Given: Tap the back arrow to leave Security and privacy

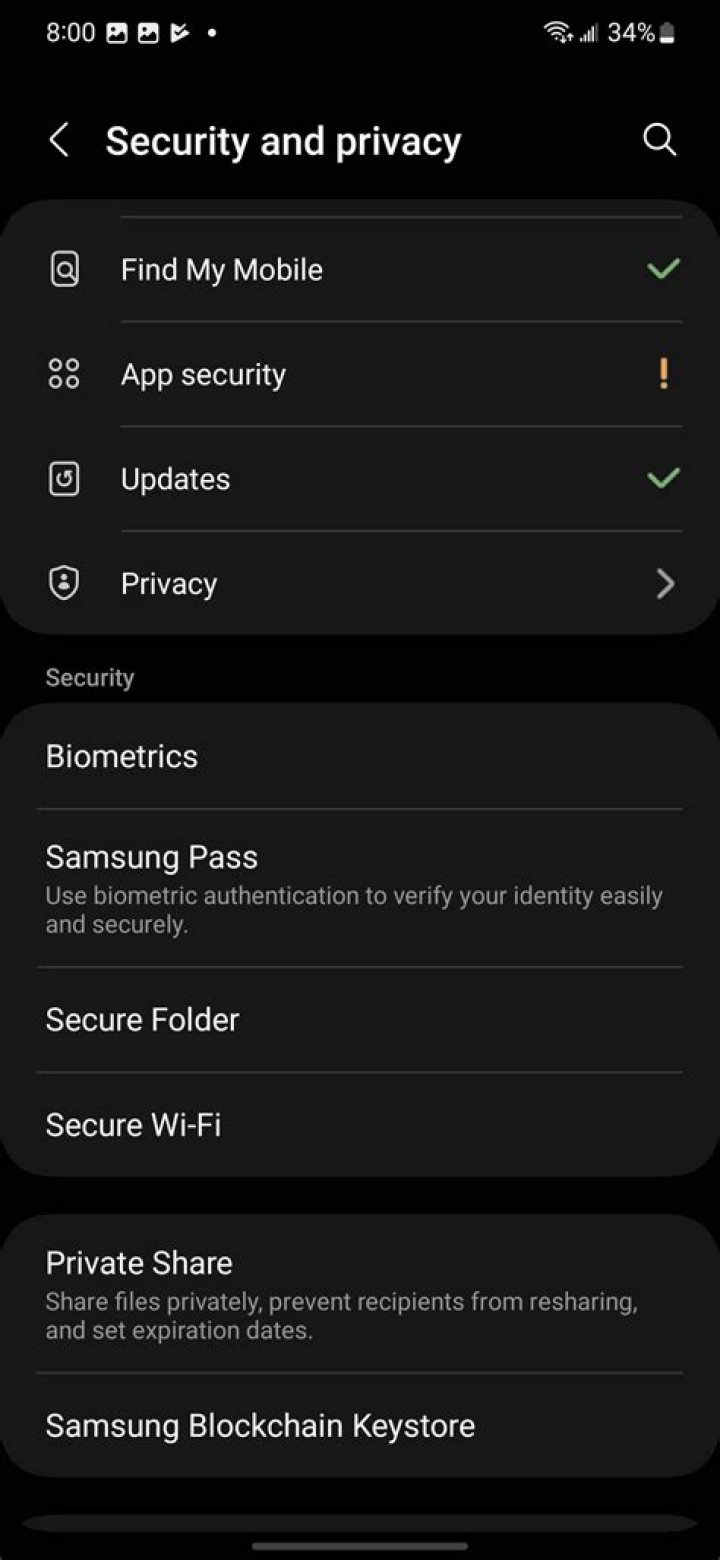Looking at the screenshot, I should (x=59, y=140).
